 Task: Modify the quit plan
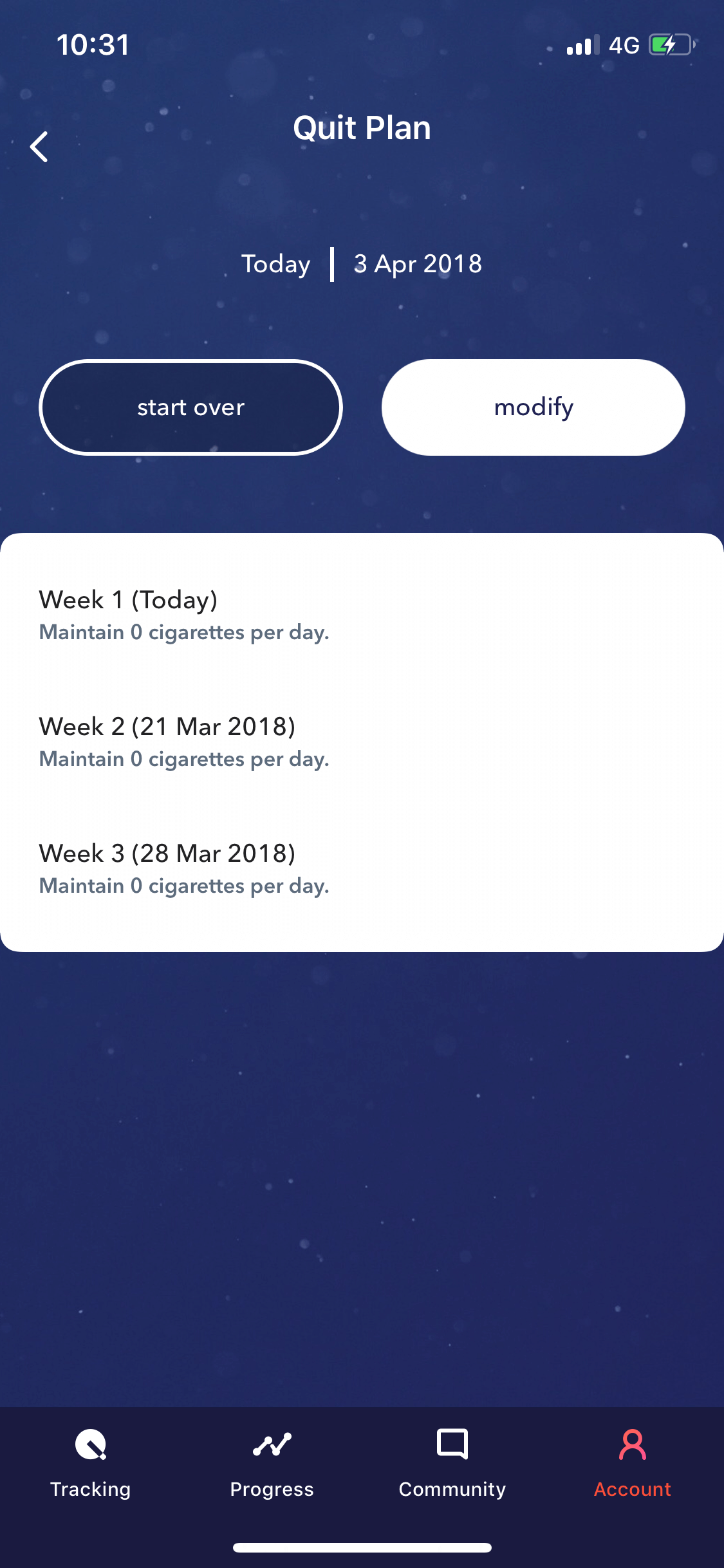pos(534,407)
